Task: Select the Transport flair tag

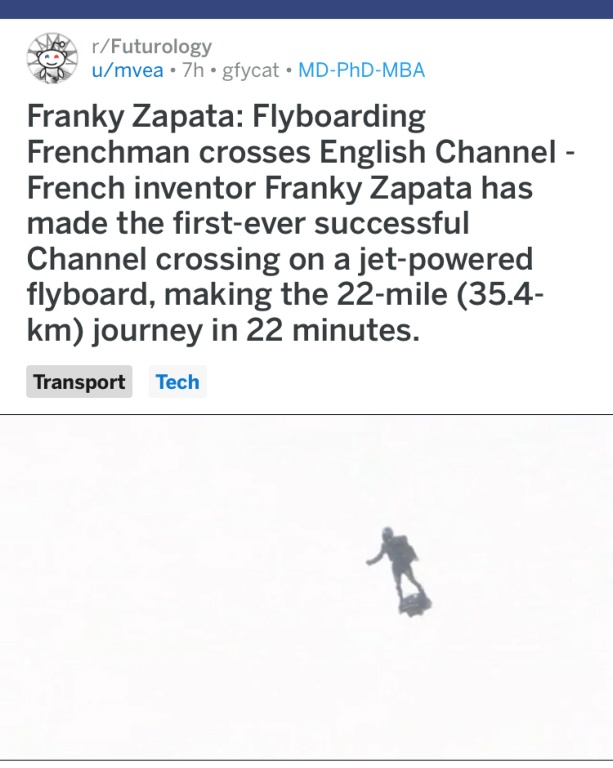Action: click(x=79, y=382)
